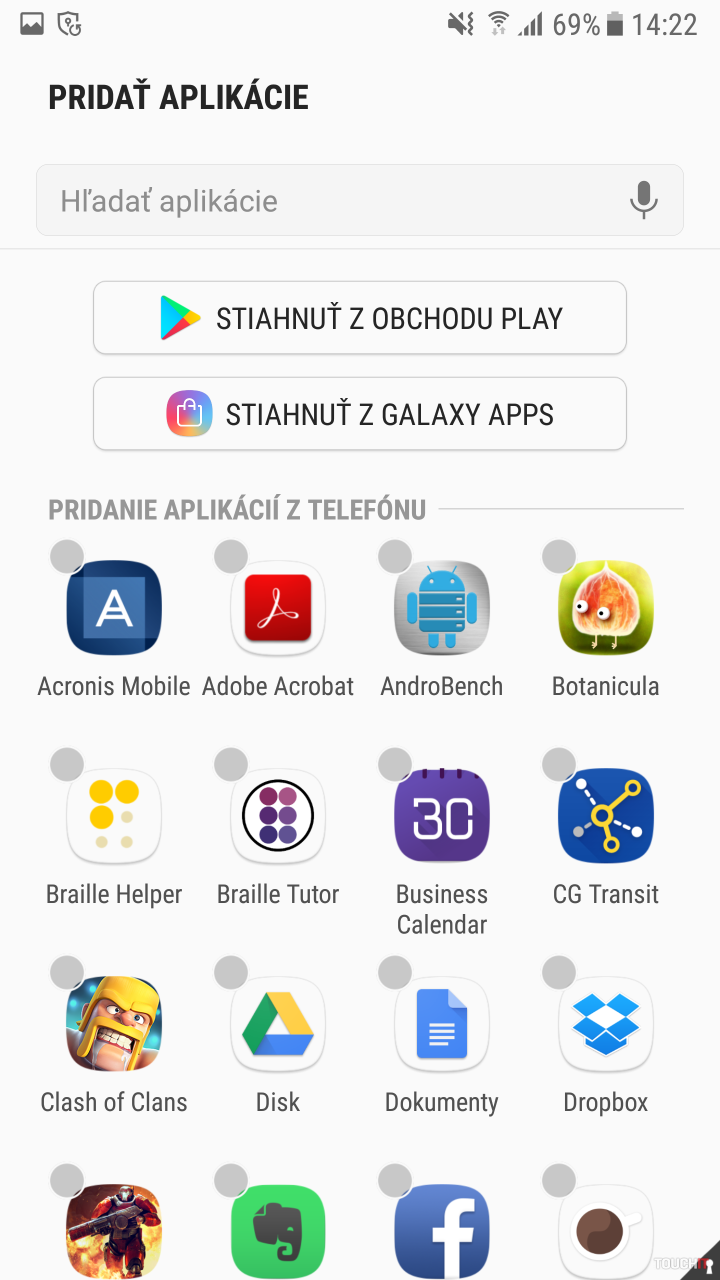Add Dropbox to the selection
720x1280 pixels.
(606, 1024)
